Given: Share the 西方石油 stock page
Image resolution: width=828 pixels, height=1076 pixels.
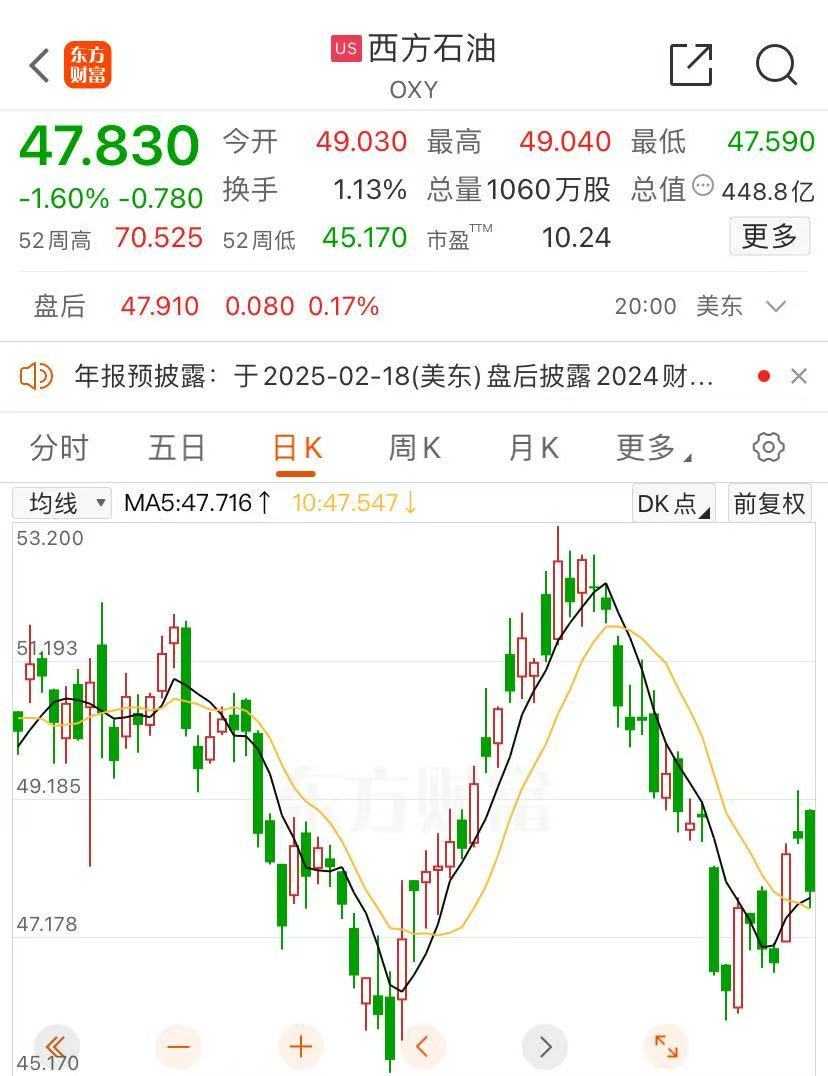Looking at the screenshot, I should [690, 66].
